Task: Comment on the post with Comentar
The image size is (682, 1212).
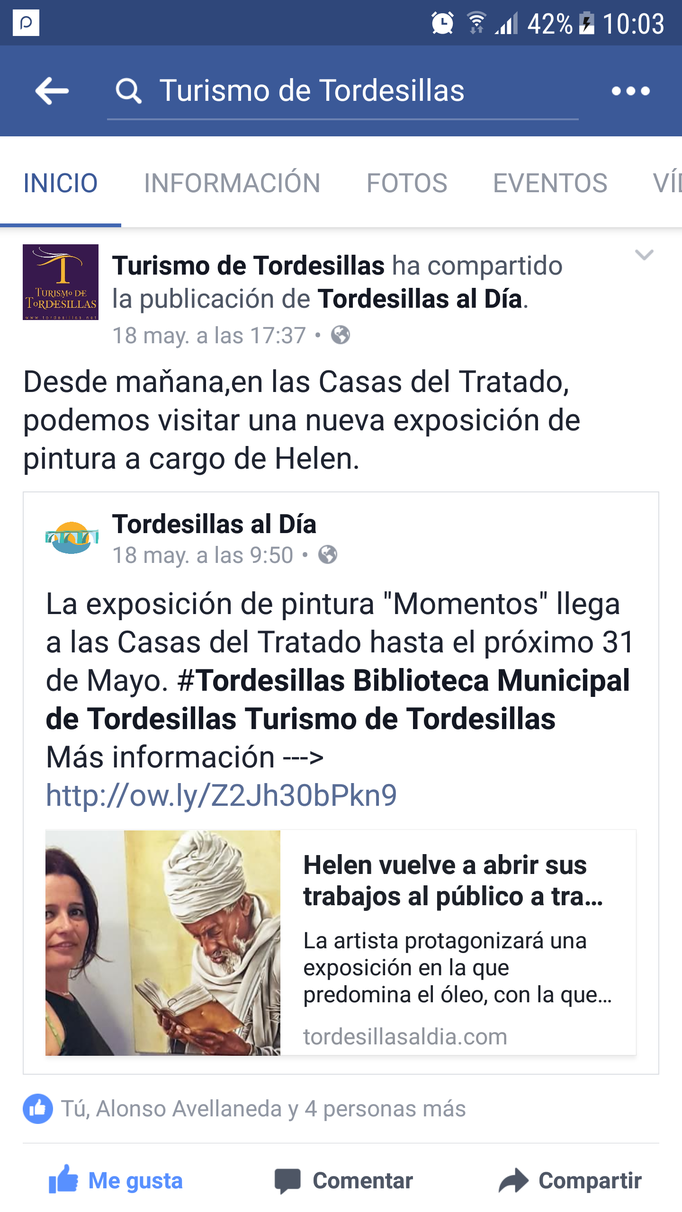Action: [x=343, y=1181]
